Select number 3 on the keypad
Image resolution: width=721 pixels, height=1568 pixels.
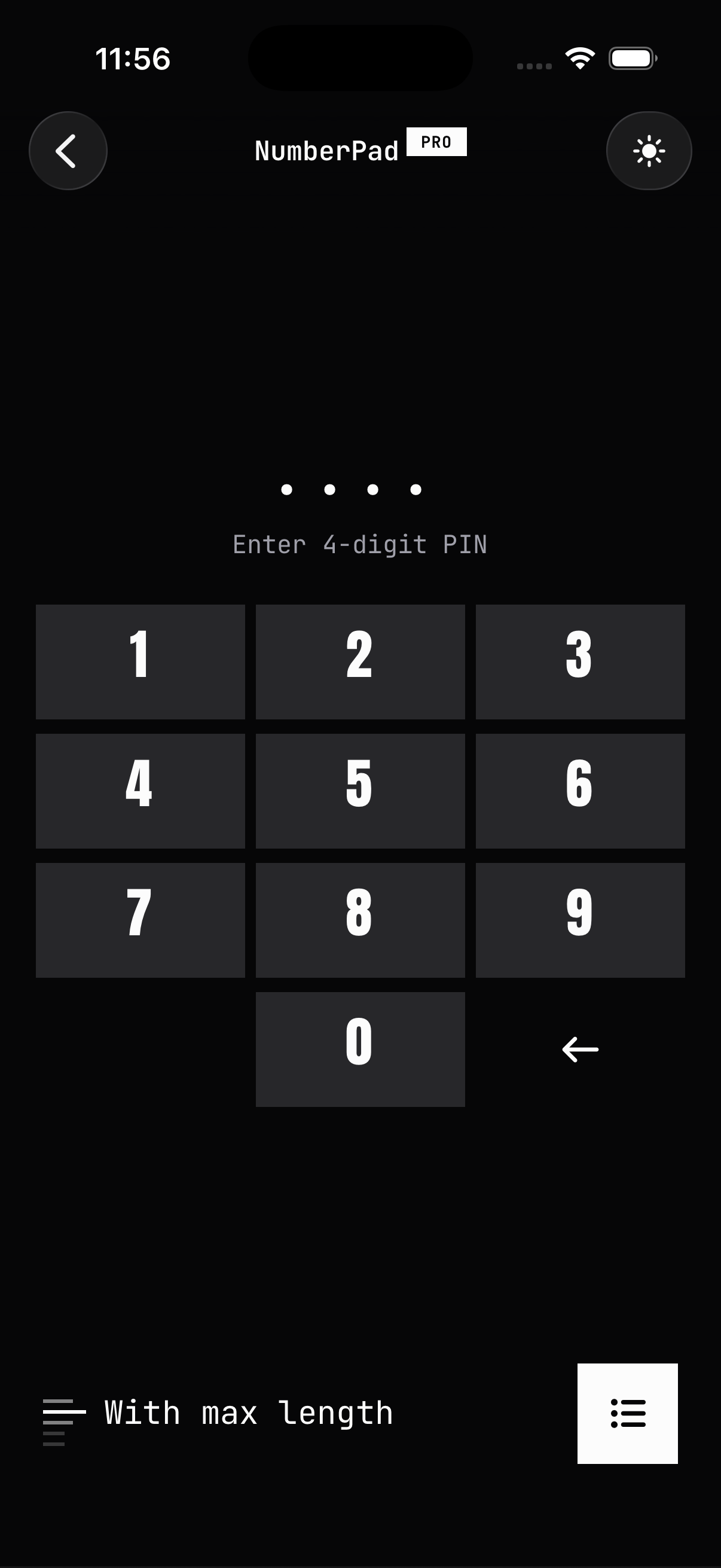tap(581, 661)
